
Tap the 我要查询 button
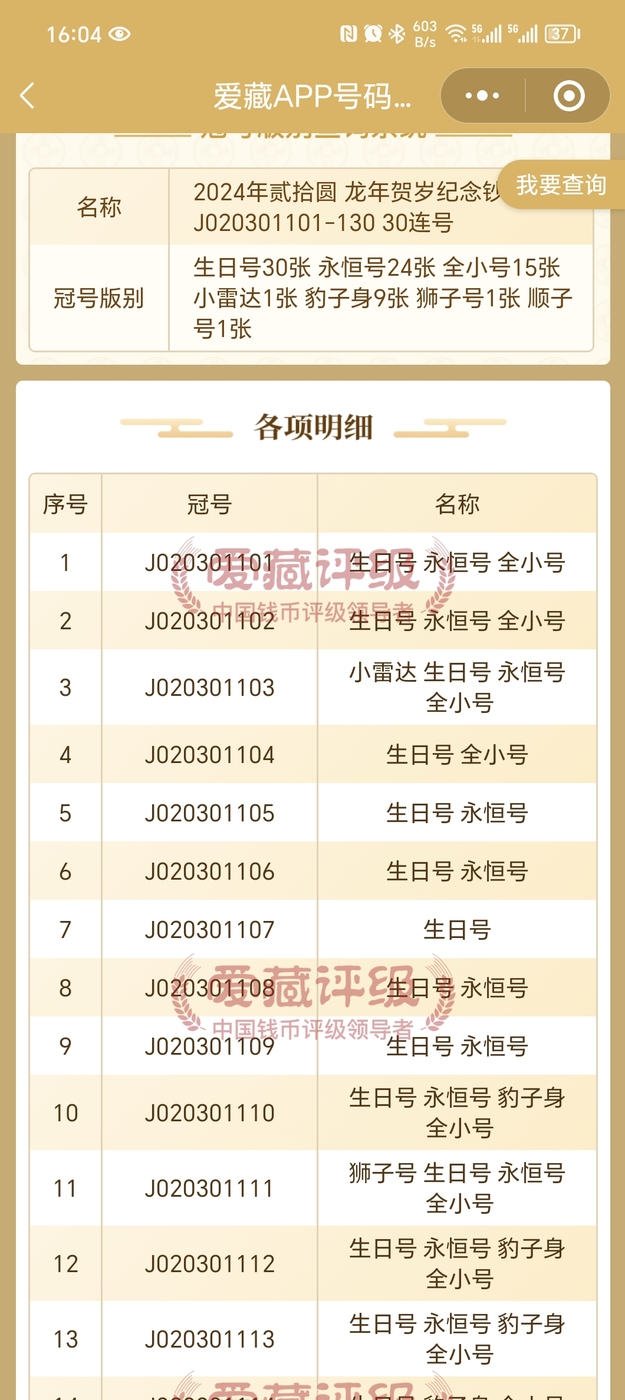560,184
